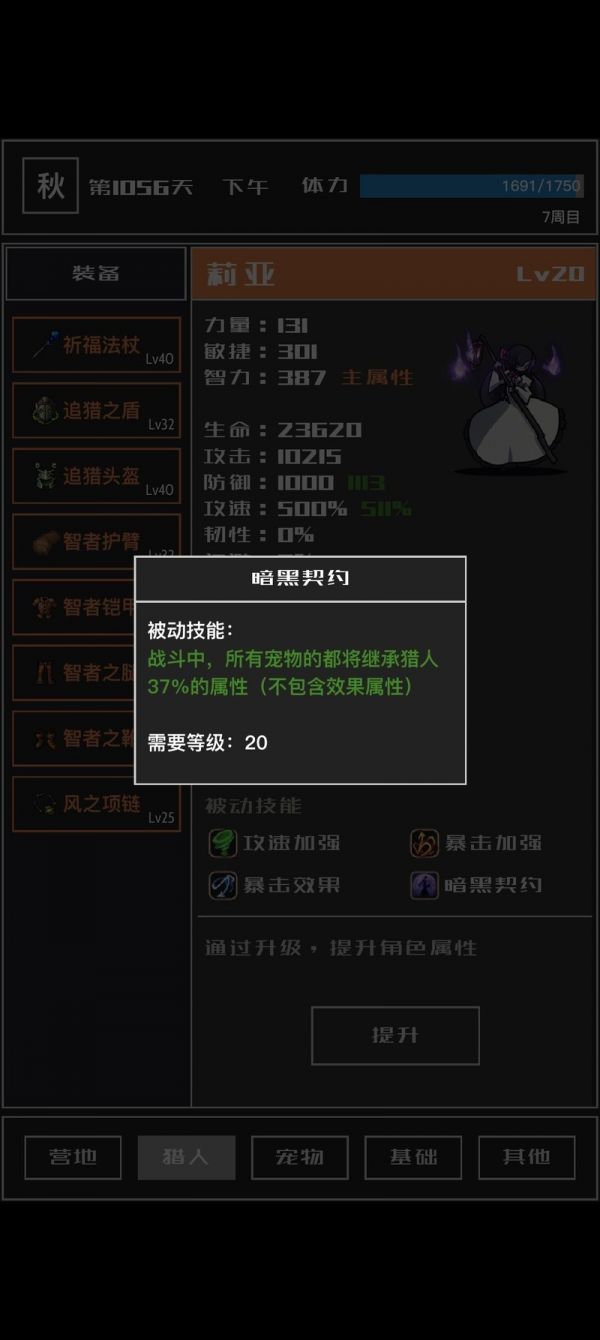Tap the 暗黑契约 passive skill entry
Screen dimensions: 600x1340
click(x=477, y=885)
